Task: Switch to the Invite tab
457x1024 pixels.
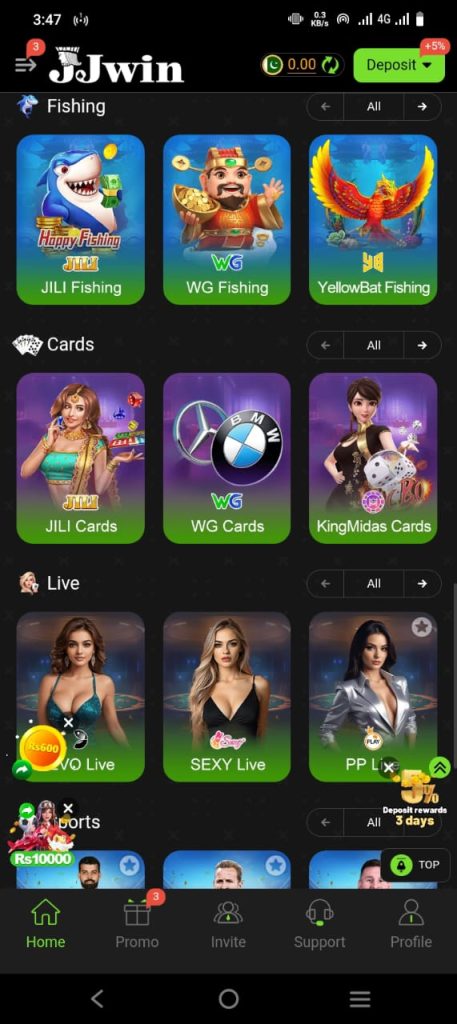Action: pos(228,923)
